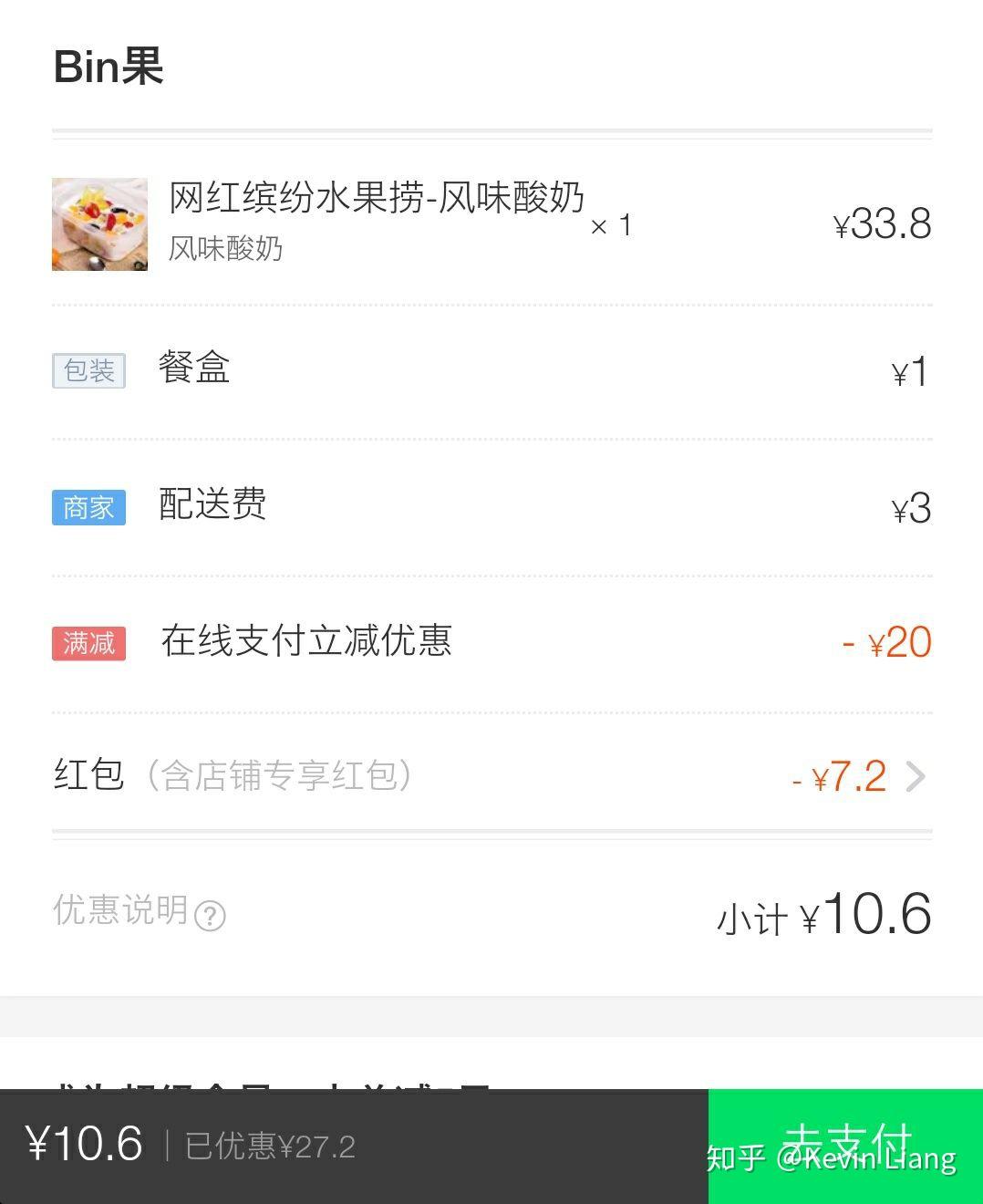
Task: Tap the green 去支付 pay button
Action: [x=844, y=1146]
